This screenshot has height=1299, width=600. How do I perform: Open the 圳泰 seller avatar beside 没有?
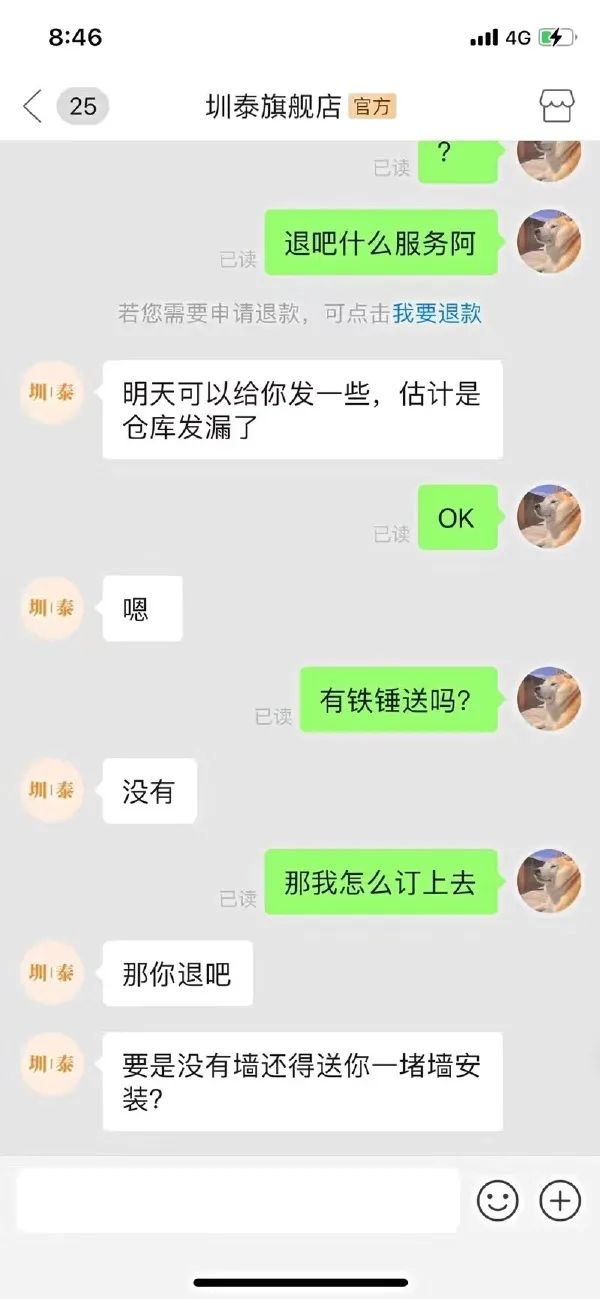tap(52, 790)
